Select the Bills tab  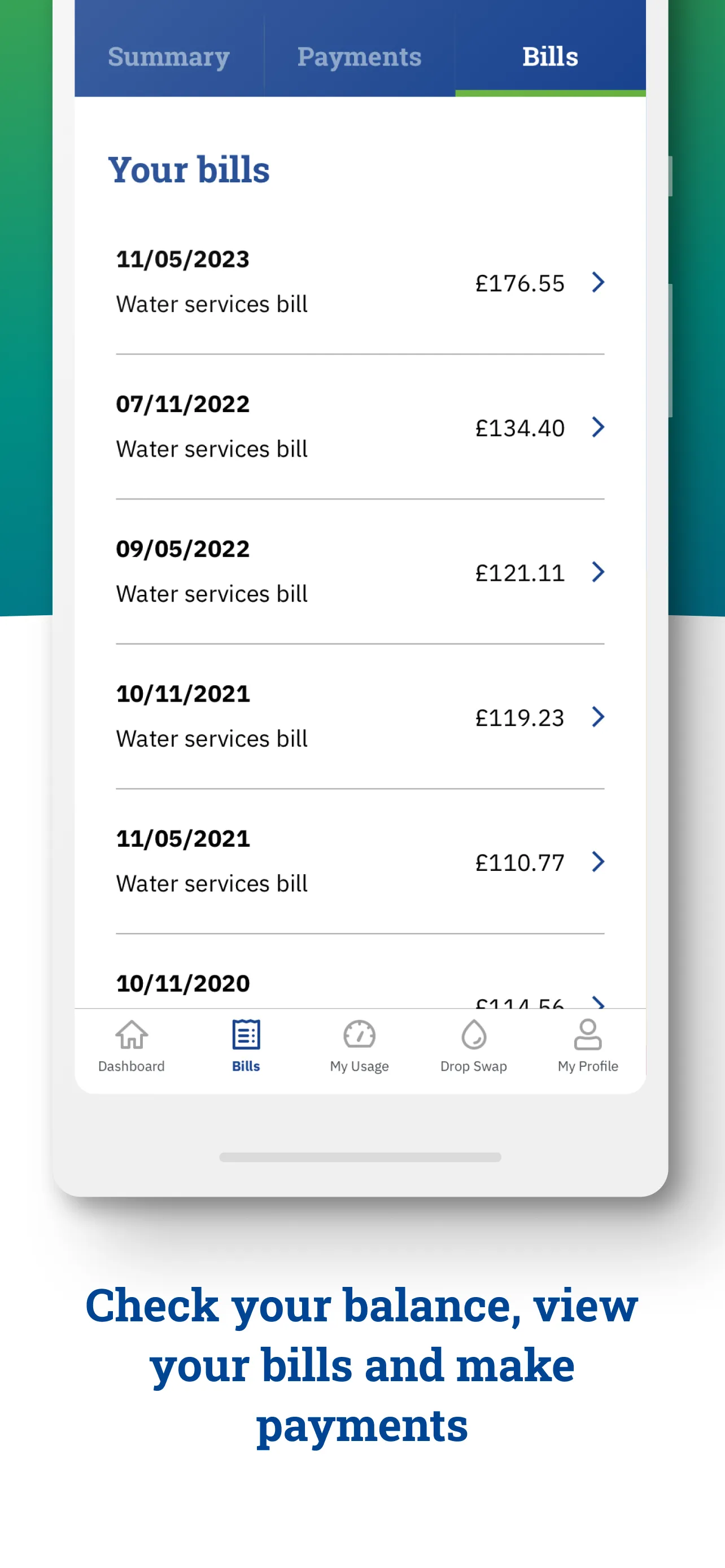[x=549, y=56]
